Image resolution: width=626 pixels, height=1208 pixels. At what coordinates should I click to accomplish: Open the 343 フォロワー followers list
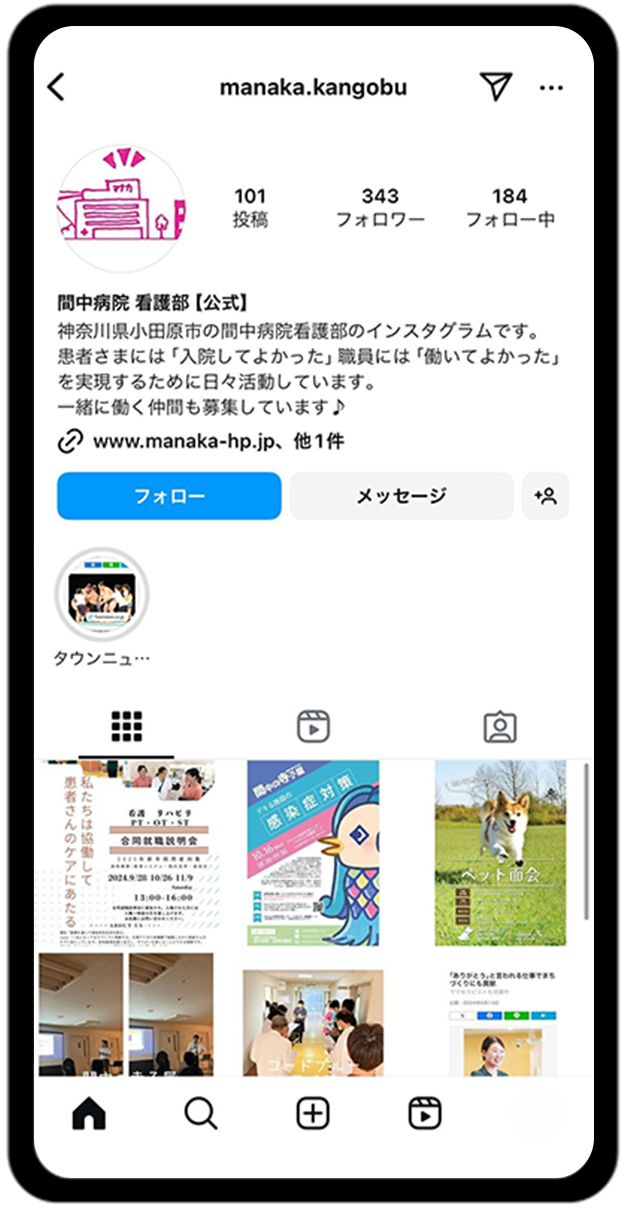tap(380, 207)
